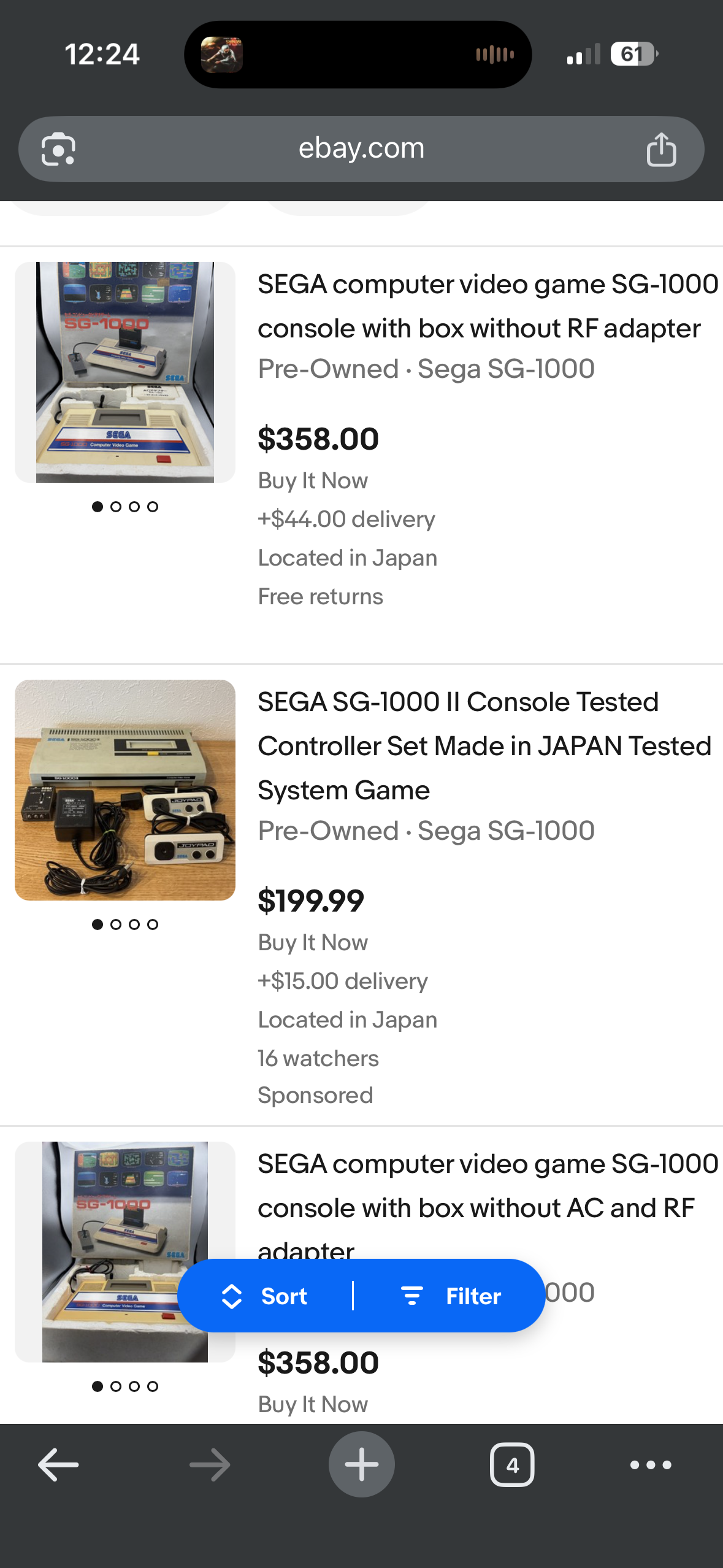Share the current eBay page
The image size is (723, 1568).
(661, 149)
